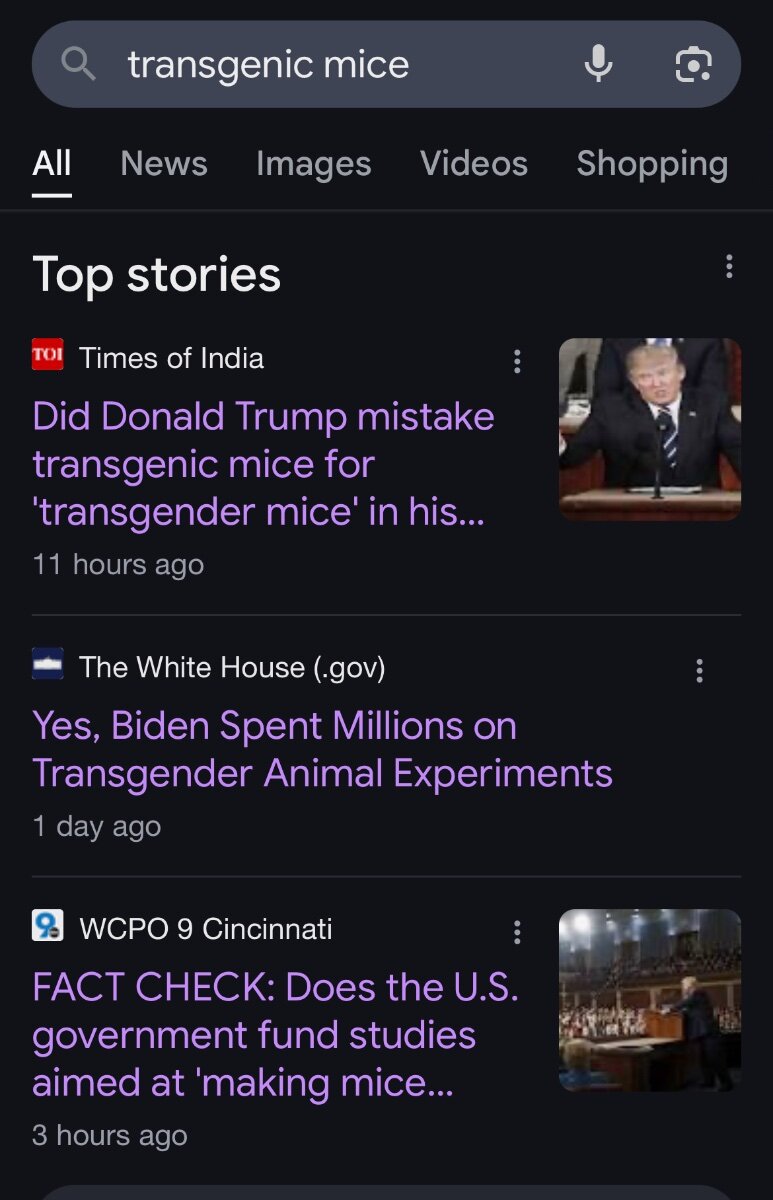Select the All results tab
Viewport: 773px width, 1200px height.
click(52, 164)
